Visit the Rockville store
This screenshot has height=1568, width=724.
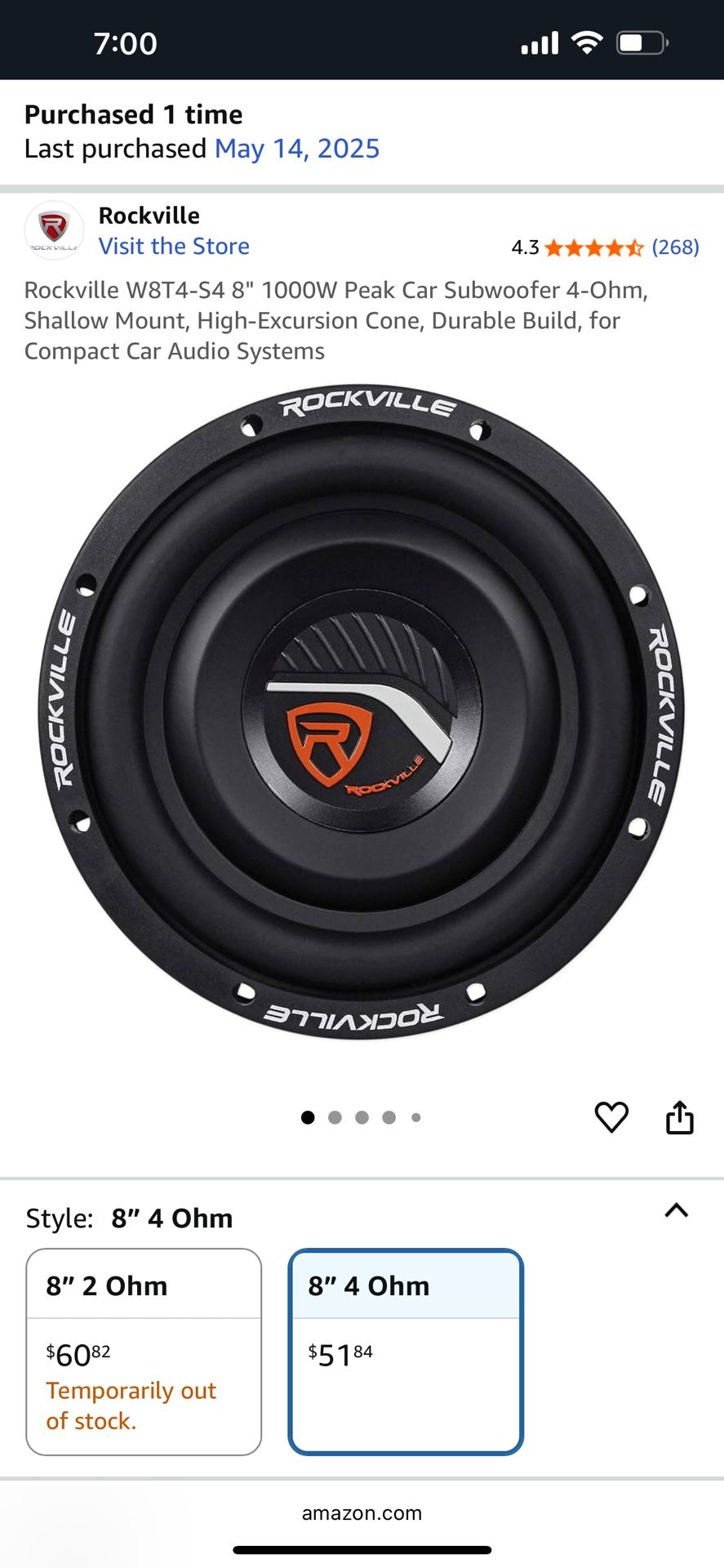tap(174, 246)
